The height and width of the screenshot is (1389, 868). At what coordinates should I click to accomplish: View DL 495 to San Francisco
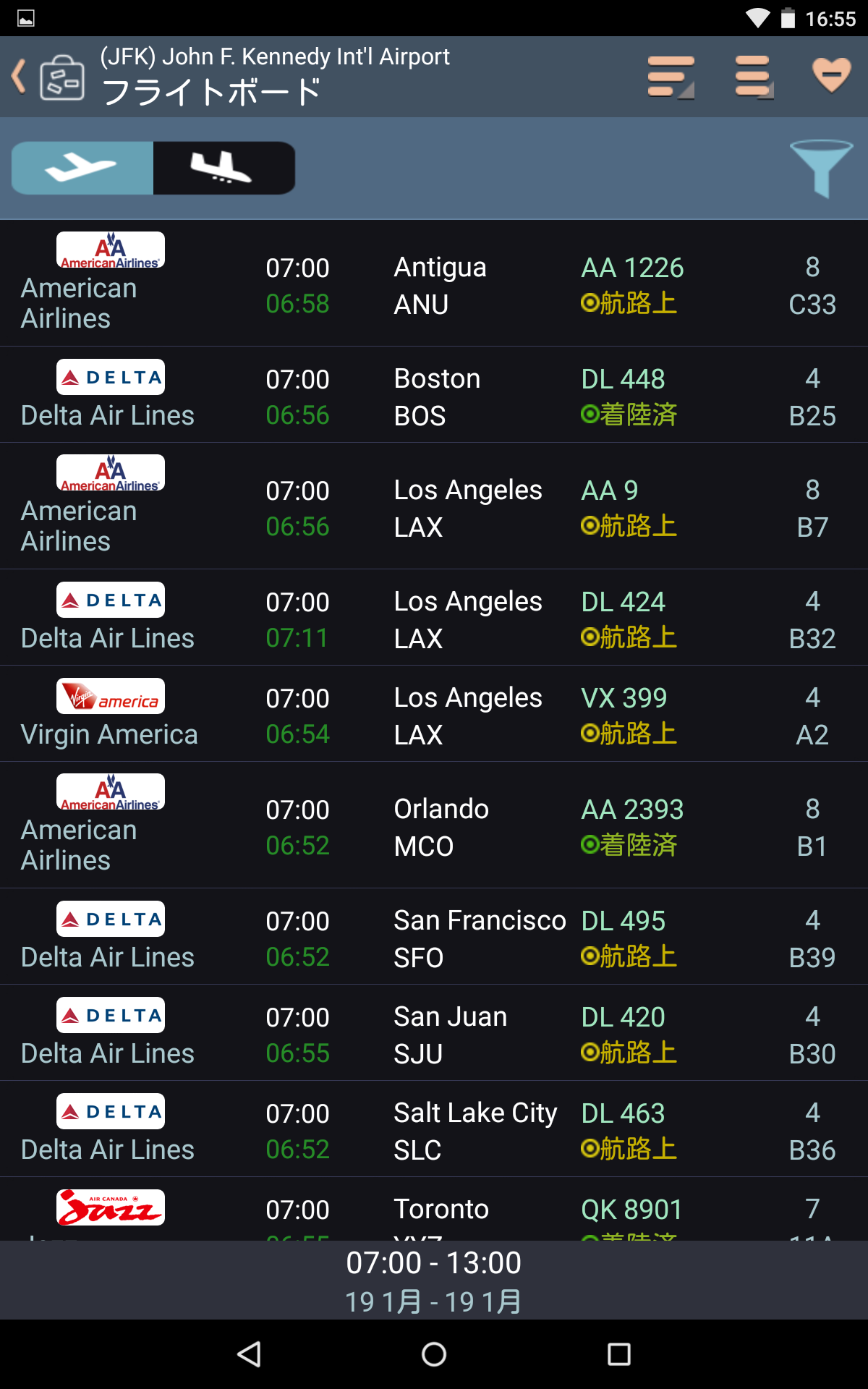434,937
